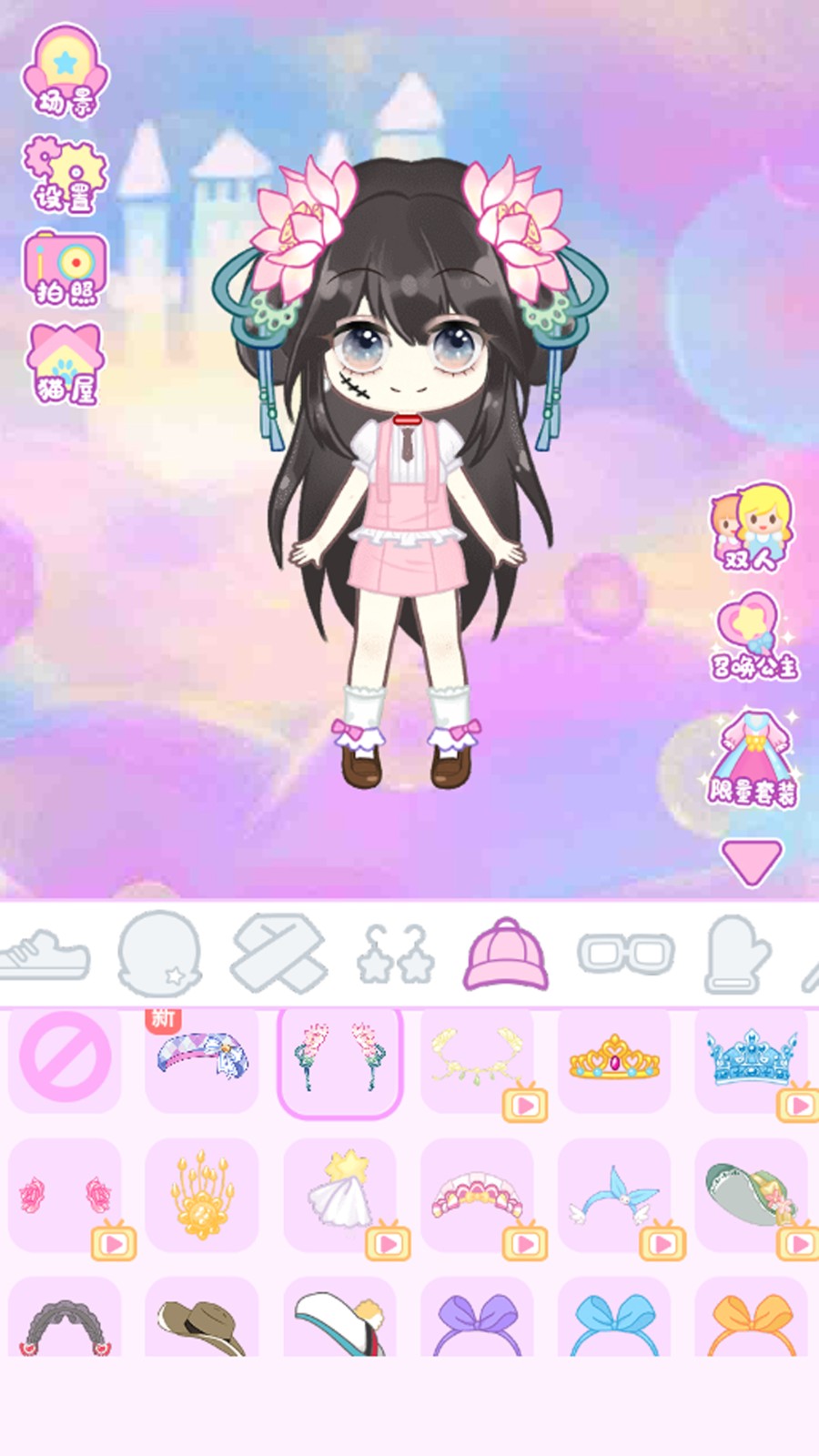Select the white veil with yellow star
Screen dimensions: 819x1456
[x=339, y=1196]
